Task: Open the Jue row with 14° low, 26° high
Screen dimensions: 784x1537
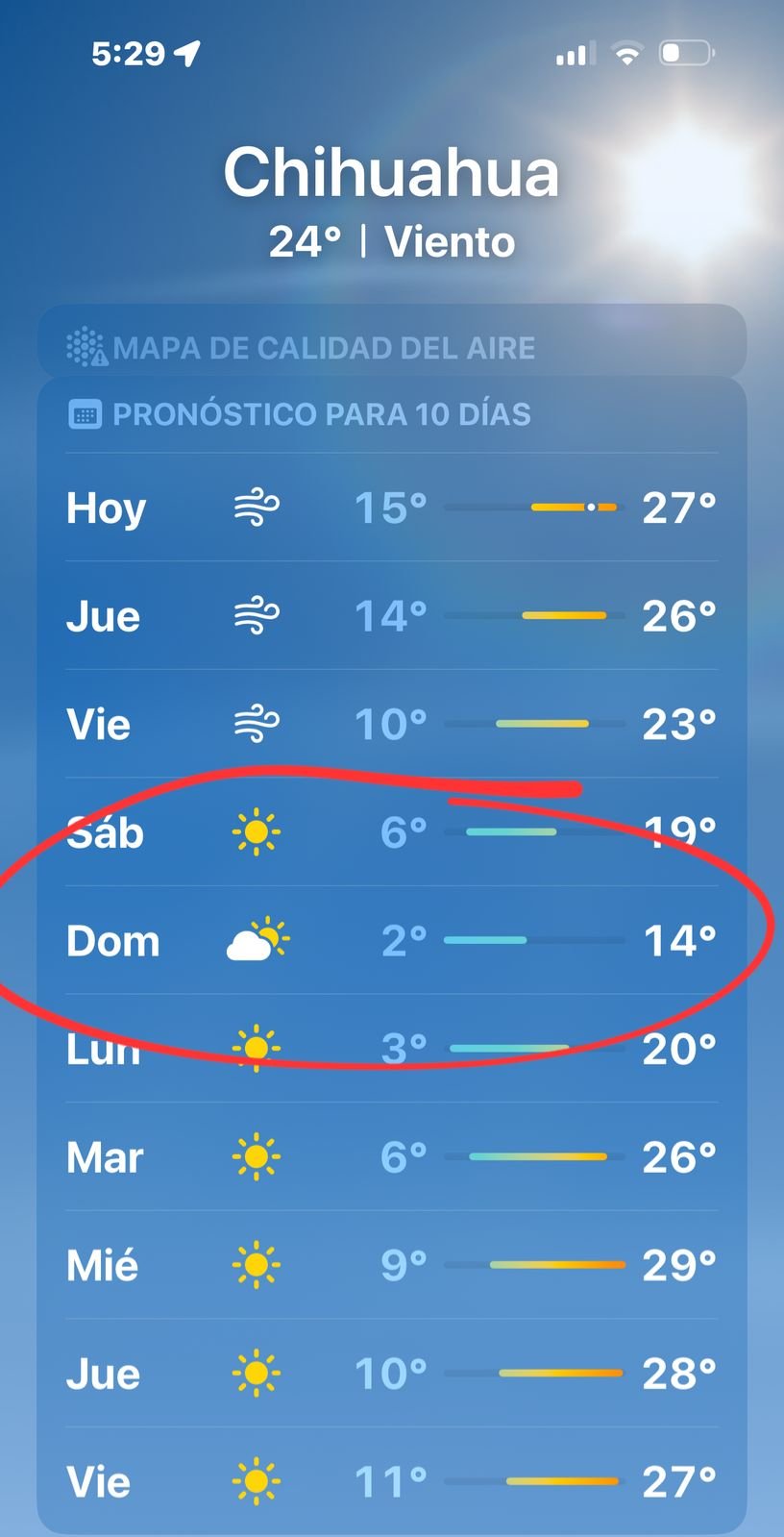Action: 392,615
